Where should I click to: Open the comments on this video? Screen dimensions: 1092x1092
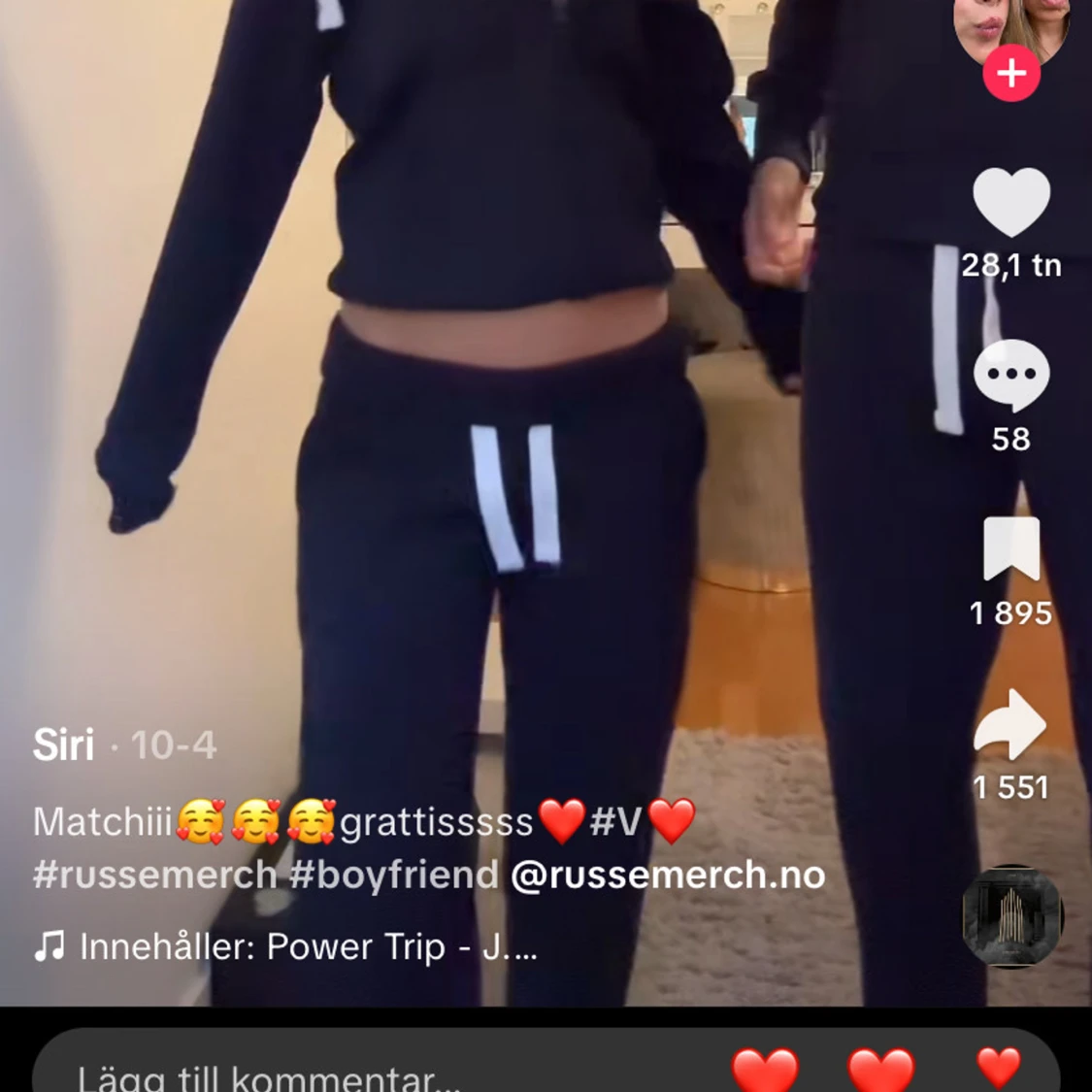1011,375
